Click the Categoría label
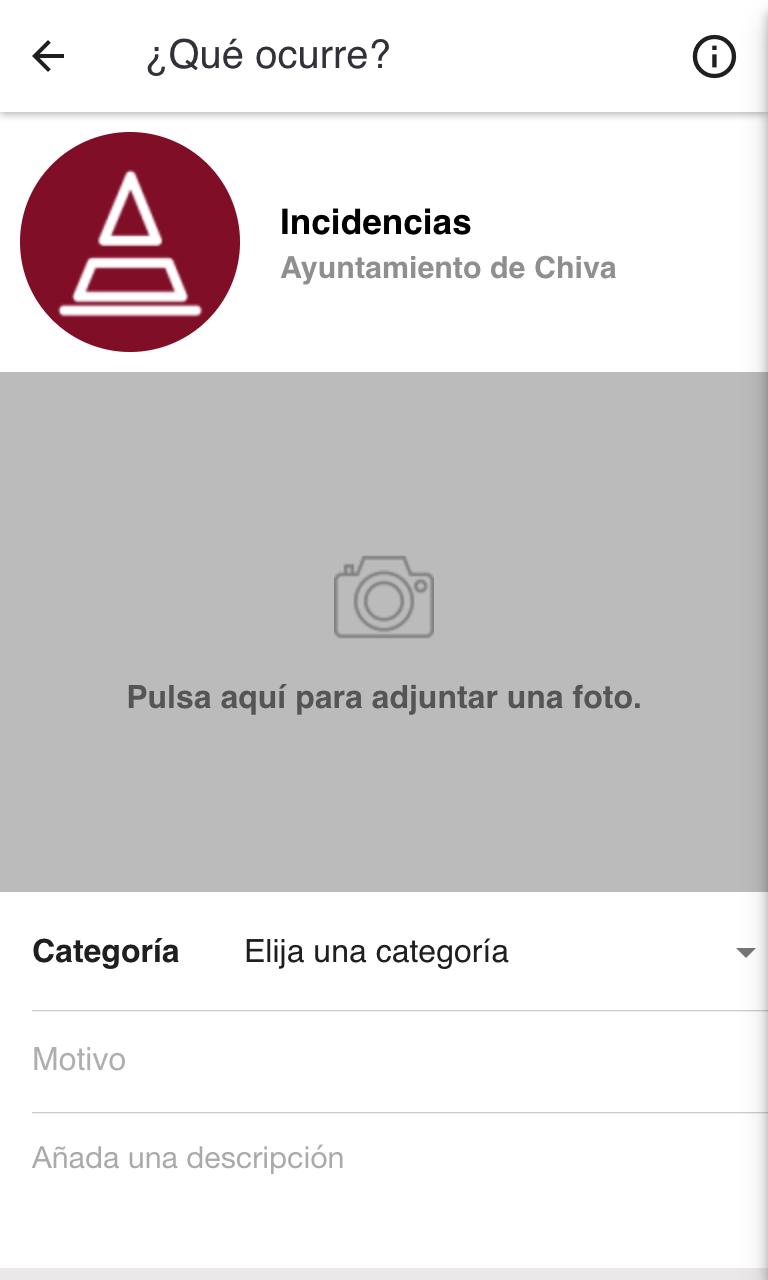This screenshot has width=768, height=1280. click(106, 951)
